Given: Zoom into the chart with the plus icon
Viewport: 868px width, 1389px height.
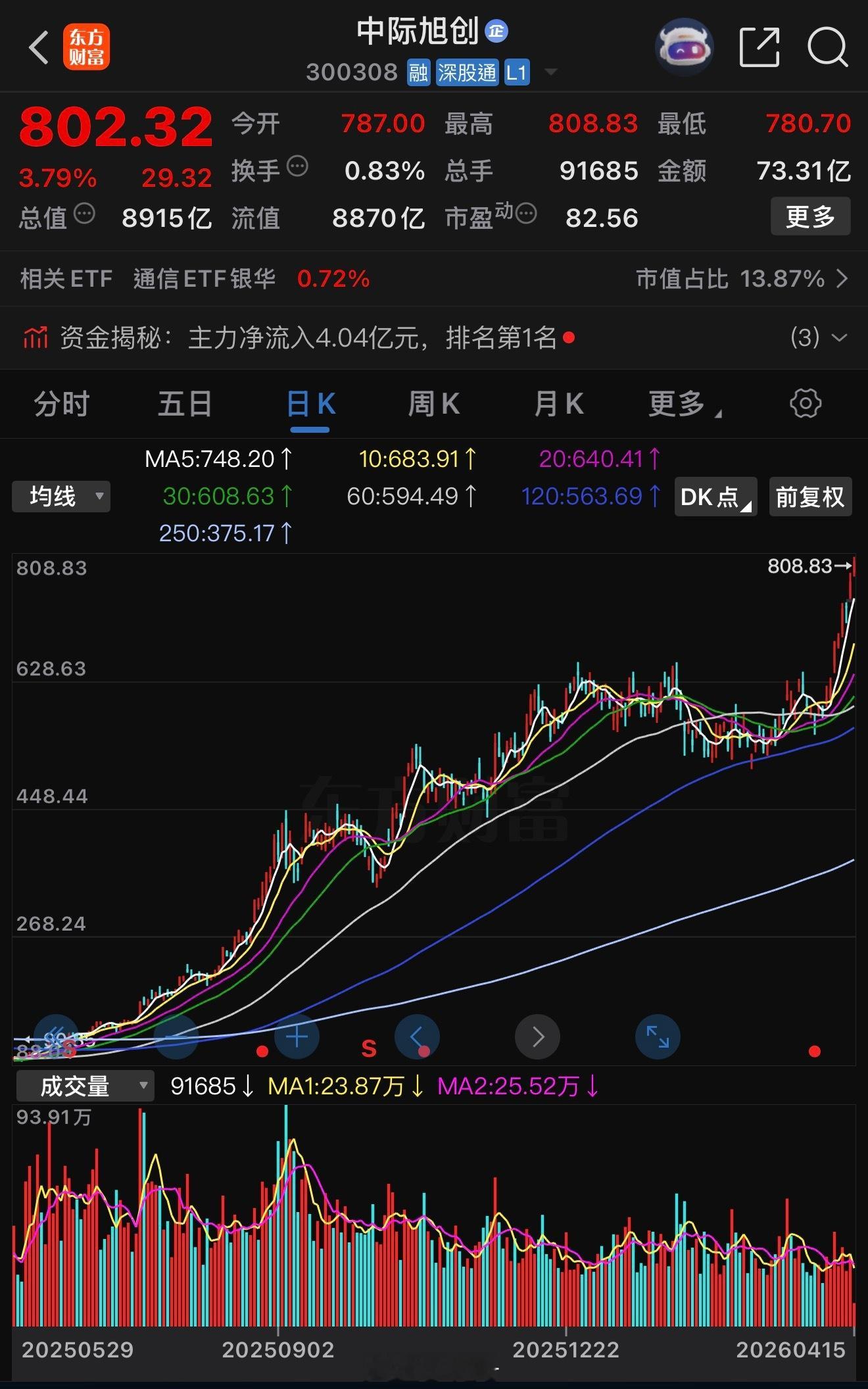Looking at the screenshot, I should [296, 1037].
